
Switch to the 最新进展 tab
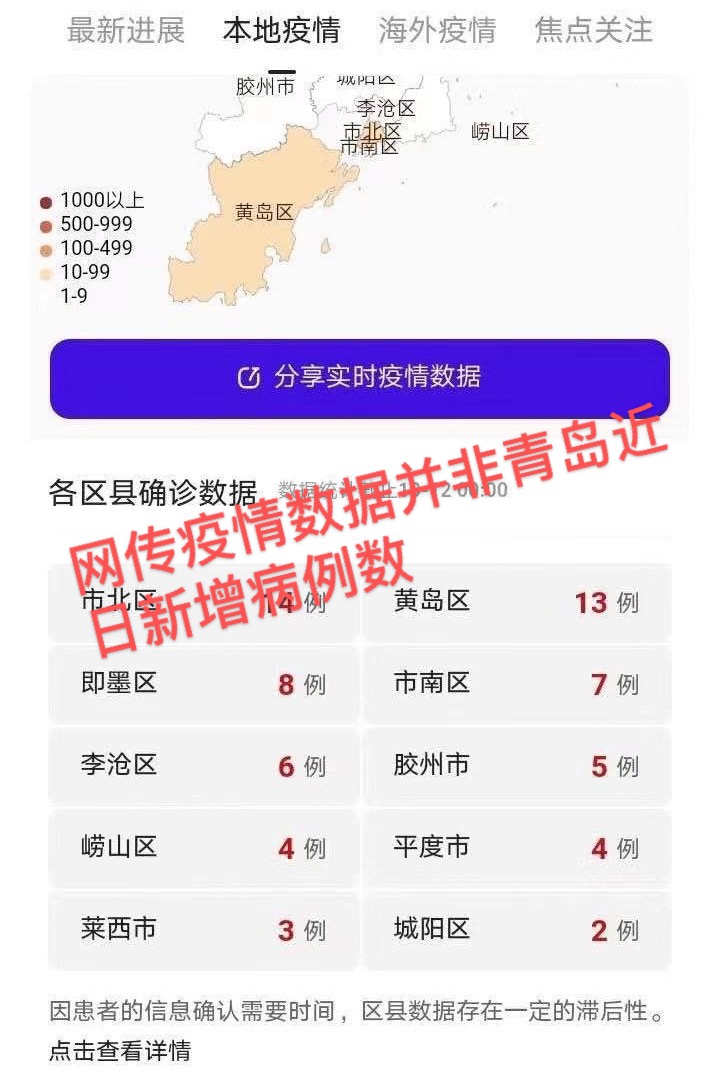[x=126, y=30]
